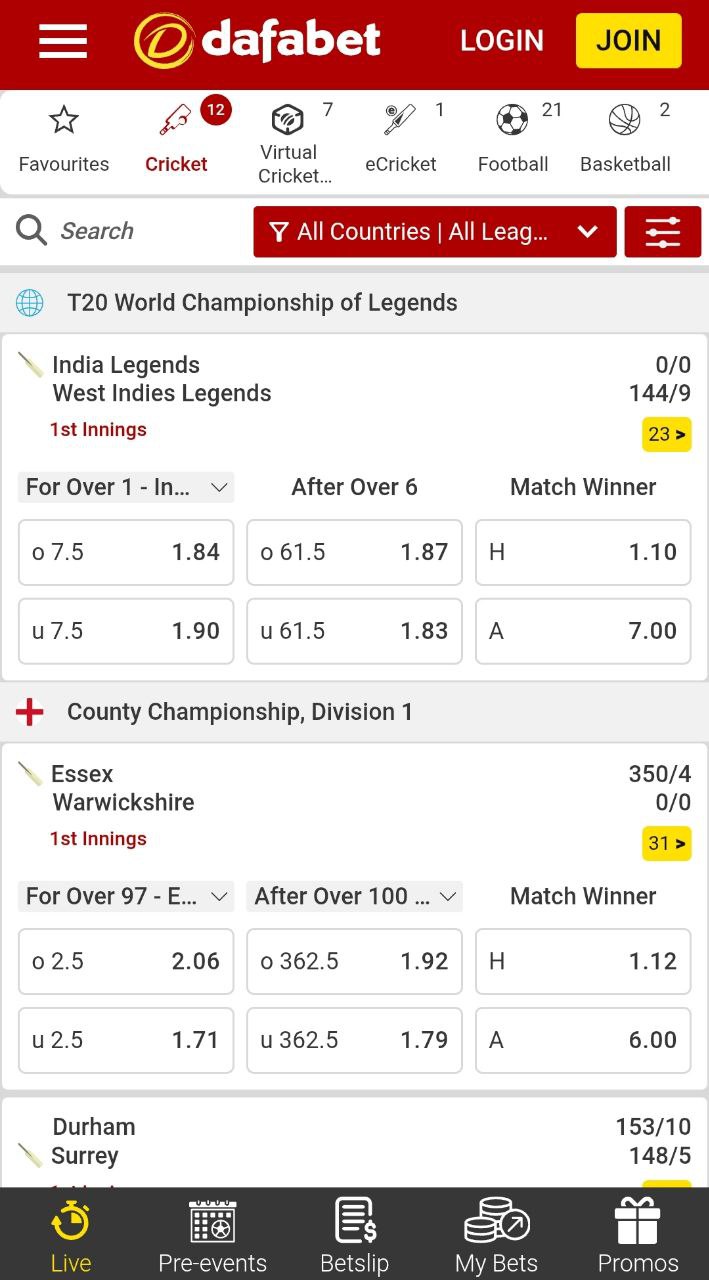Bet on over 7.5 at 1.84
This screenshot has height=1280, width=709.
pos(126,552)
